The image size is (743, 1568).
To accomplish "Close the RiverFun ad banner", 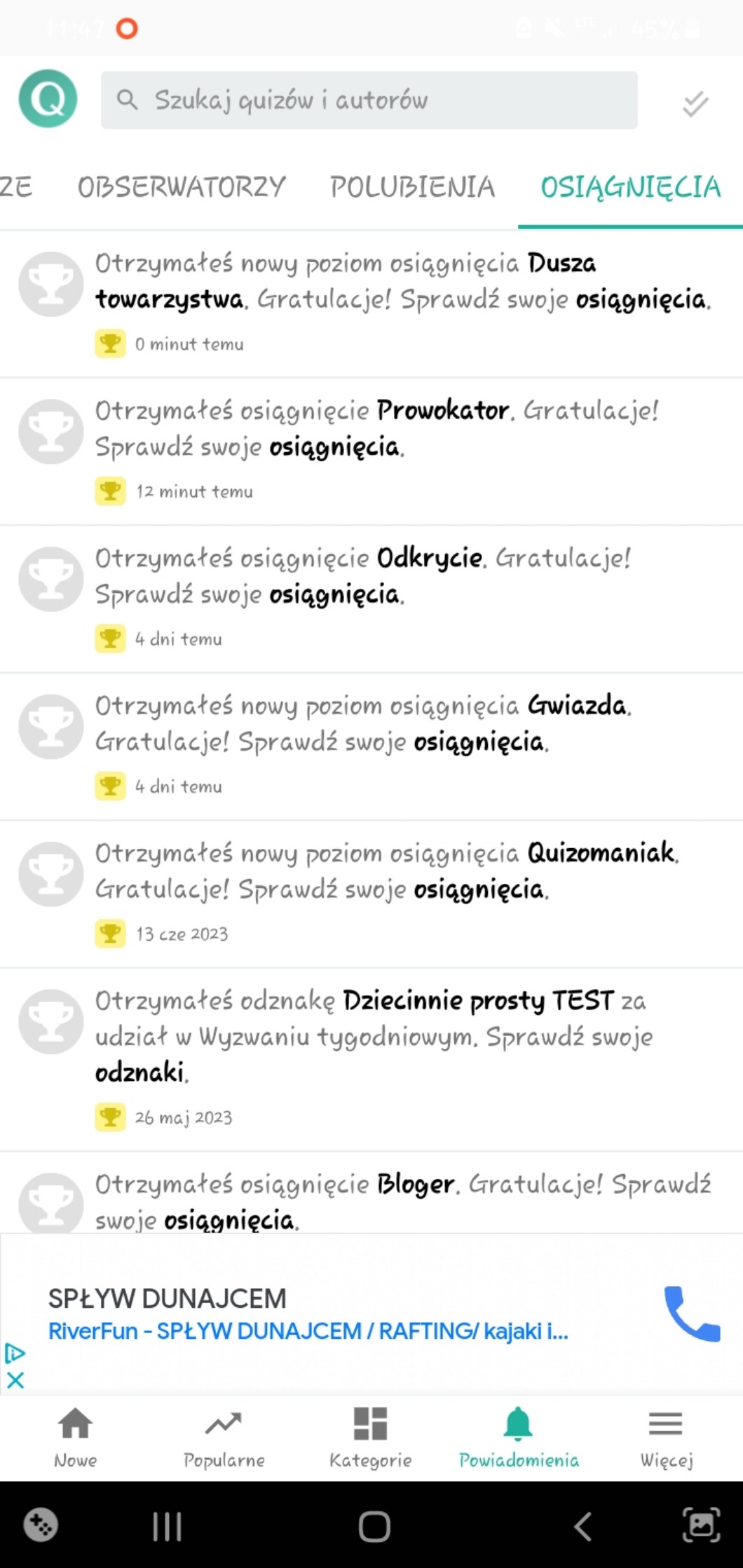I will (x=15, y=1380).
